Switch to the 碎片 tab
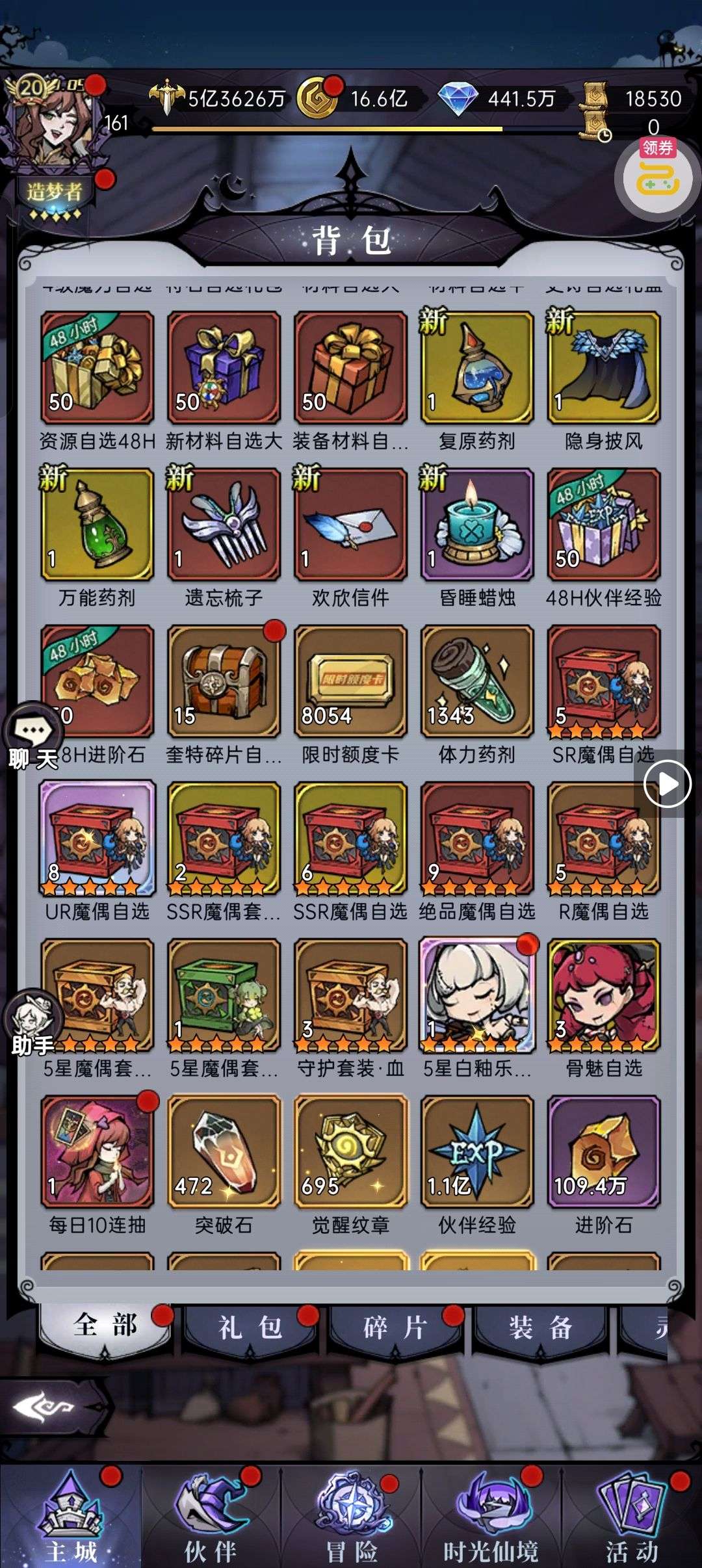Screen dimensions: 702x1568 [395, 1327]
